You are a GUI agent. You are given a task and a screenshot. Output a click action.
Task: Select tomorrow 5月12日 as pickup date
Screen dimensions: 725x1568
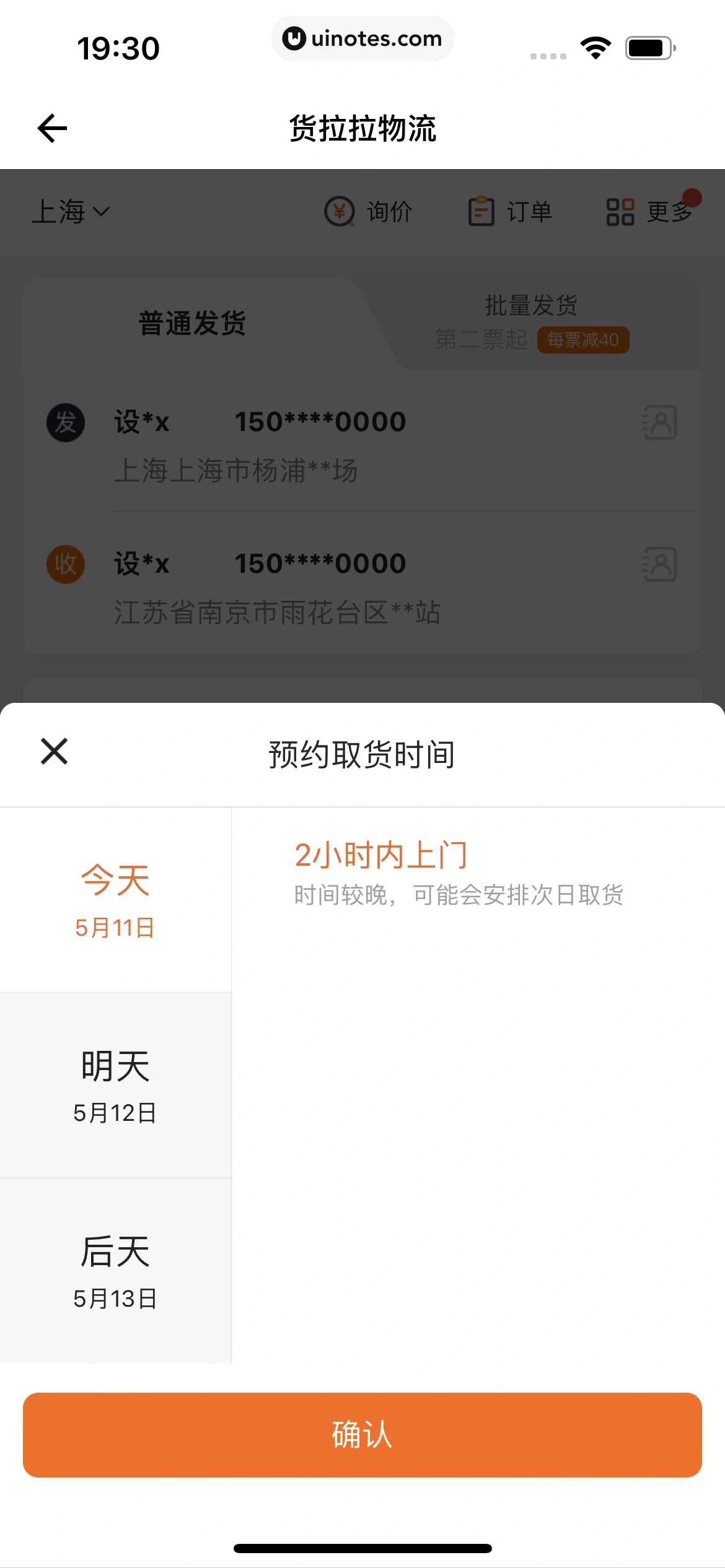[115, 1084]
